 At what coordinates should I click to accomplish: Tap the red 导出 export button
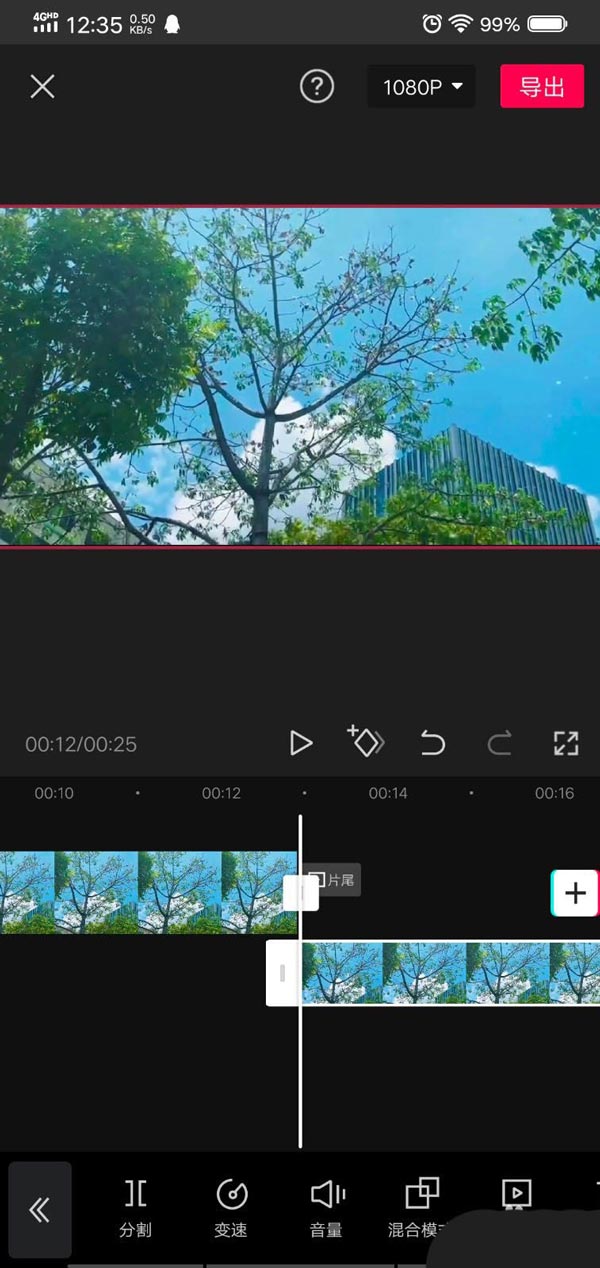click(x=542, y=86)
